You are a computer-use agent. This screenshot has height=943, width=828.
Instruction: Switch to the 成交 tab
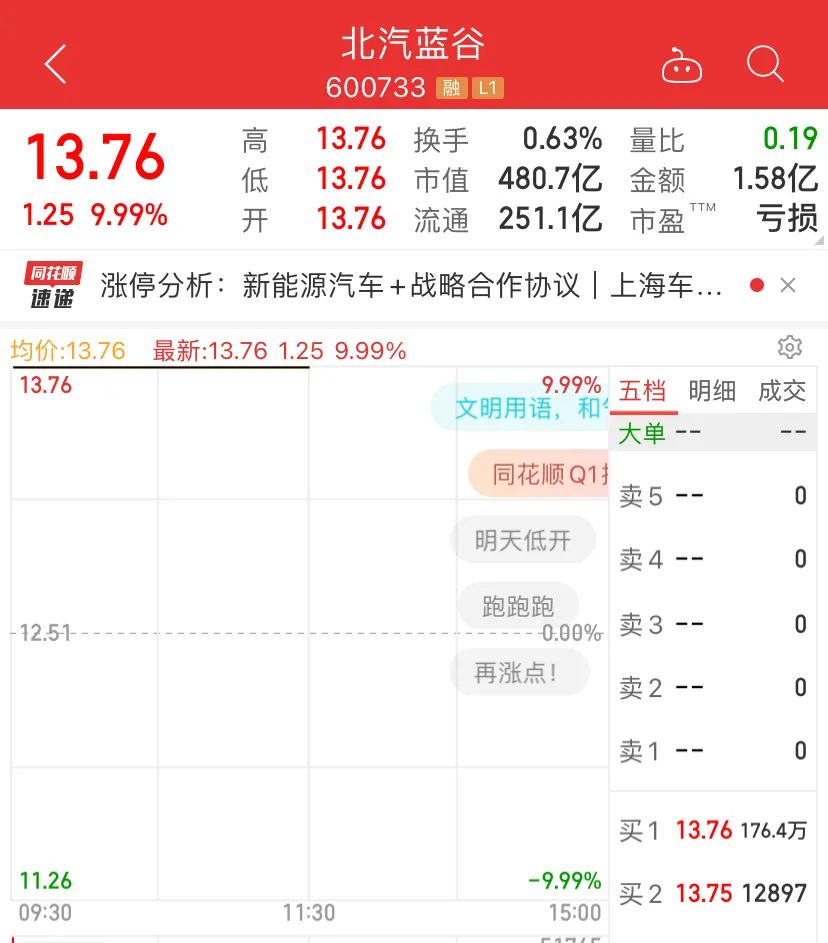(x=782, y=391)
